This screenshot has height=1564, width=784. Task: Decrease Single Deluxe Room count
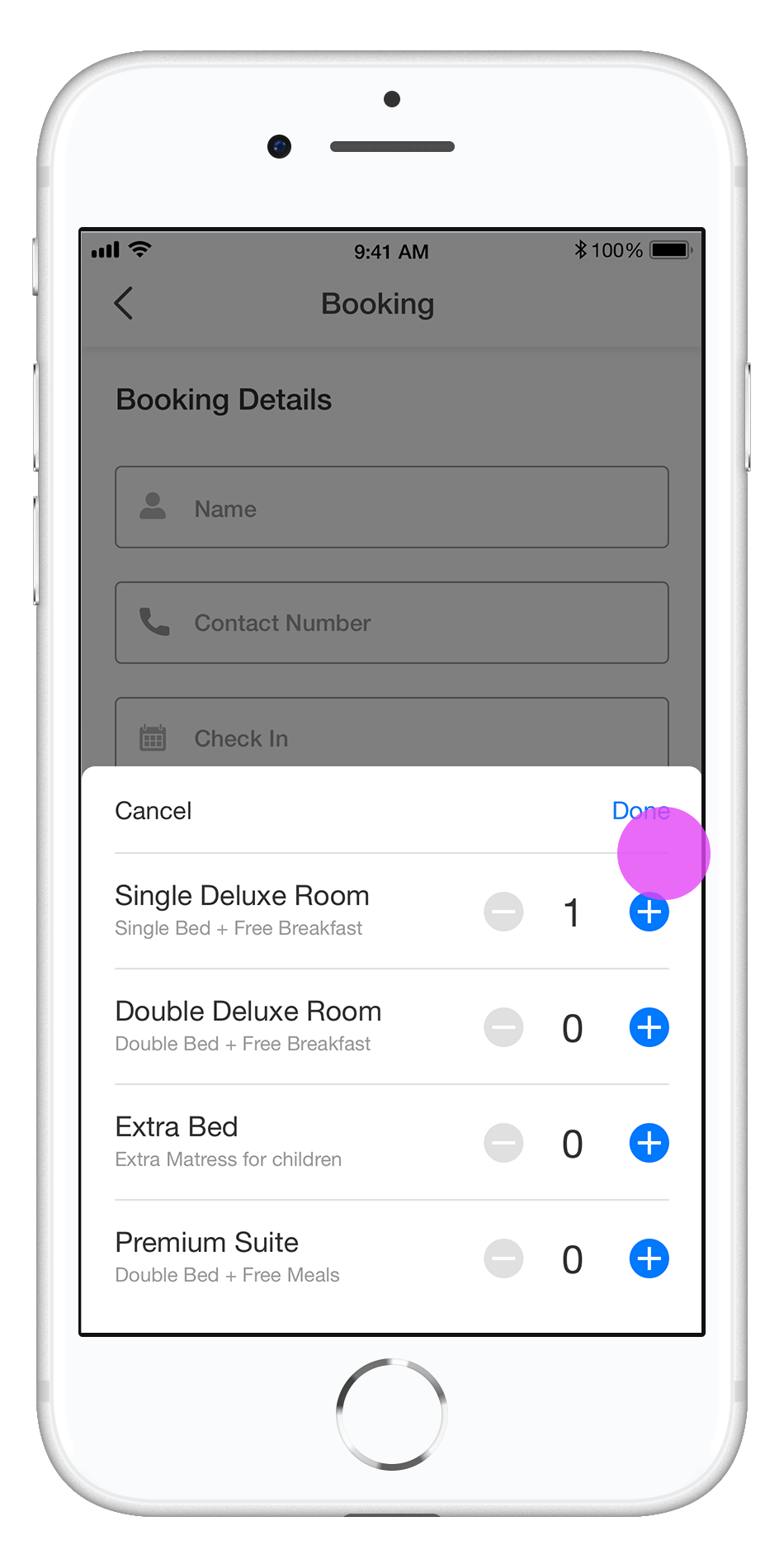pos(503,912)
